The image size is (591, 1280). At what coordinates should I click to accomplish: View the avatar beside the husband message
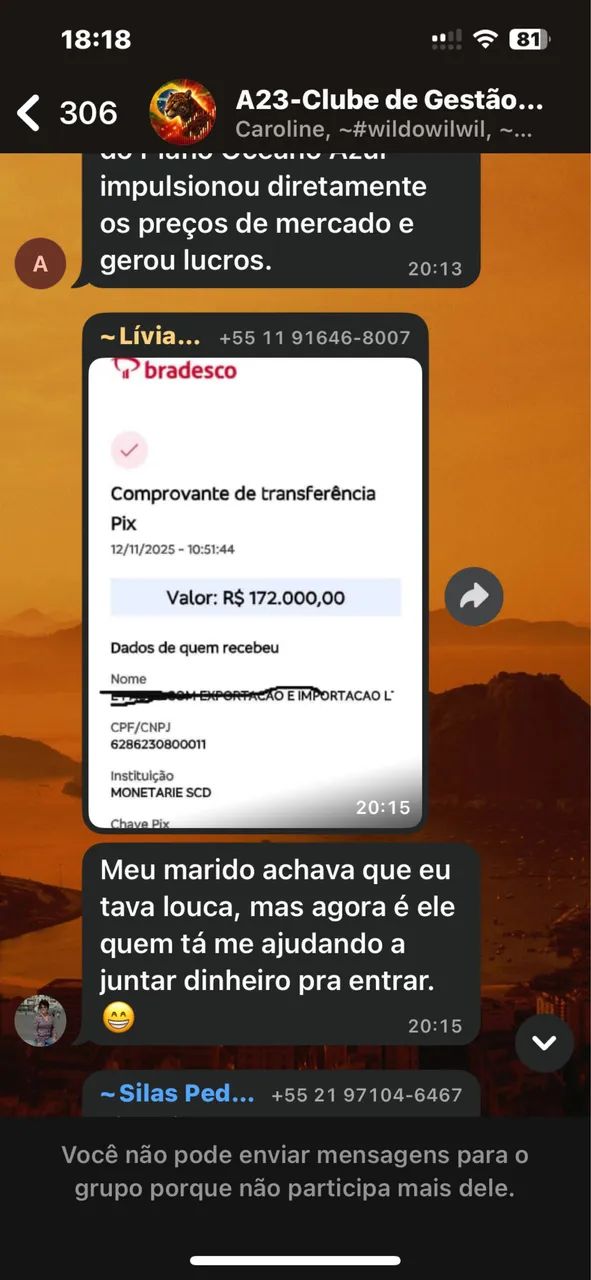point(40,1019)
